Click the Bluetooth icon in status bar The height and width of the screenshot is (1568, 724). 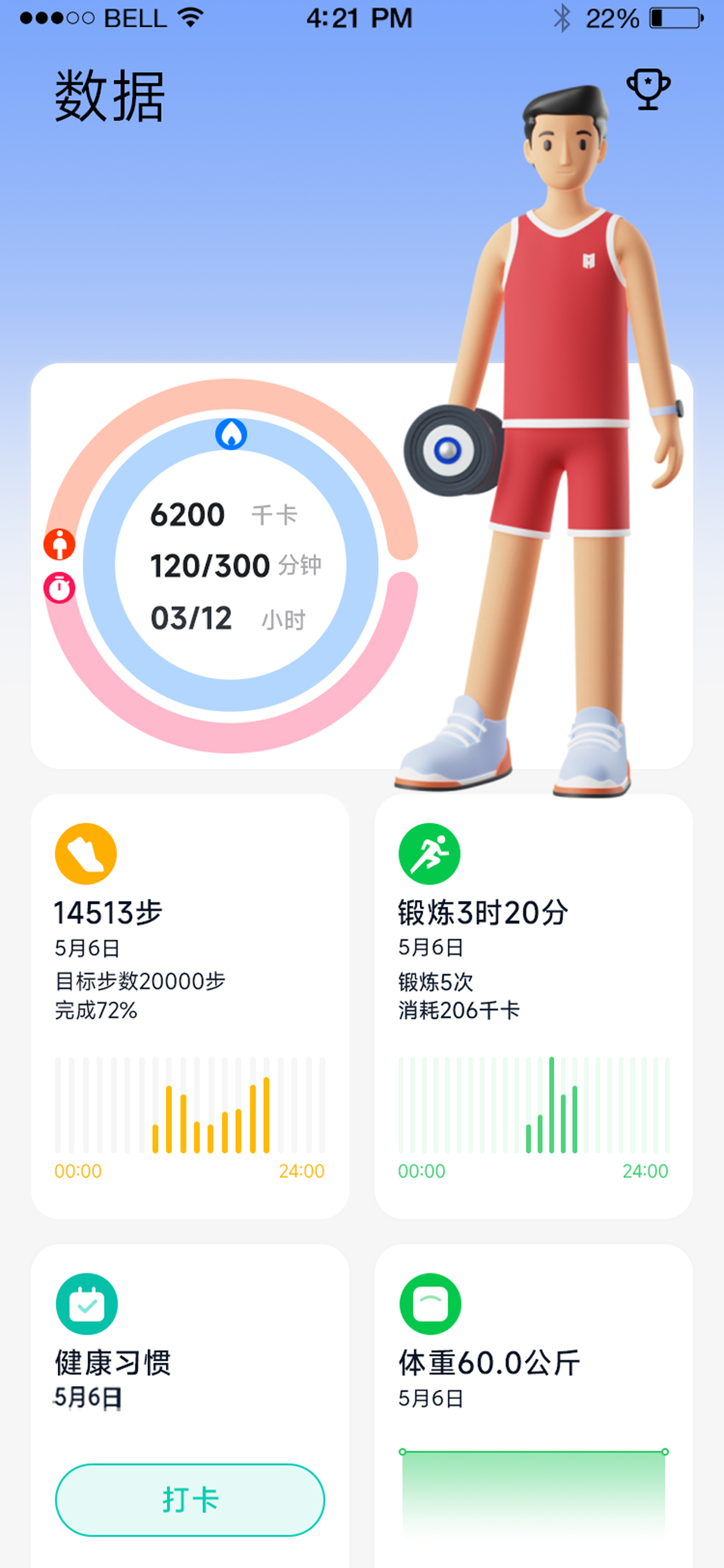click(563, 18)
